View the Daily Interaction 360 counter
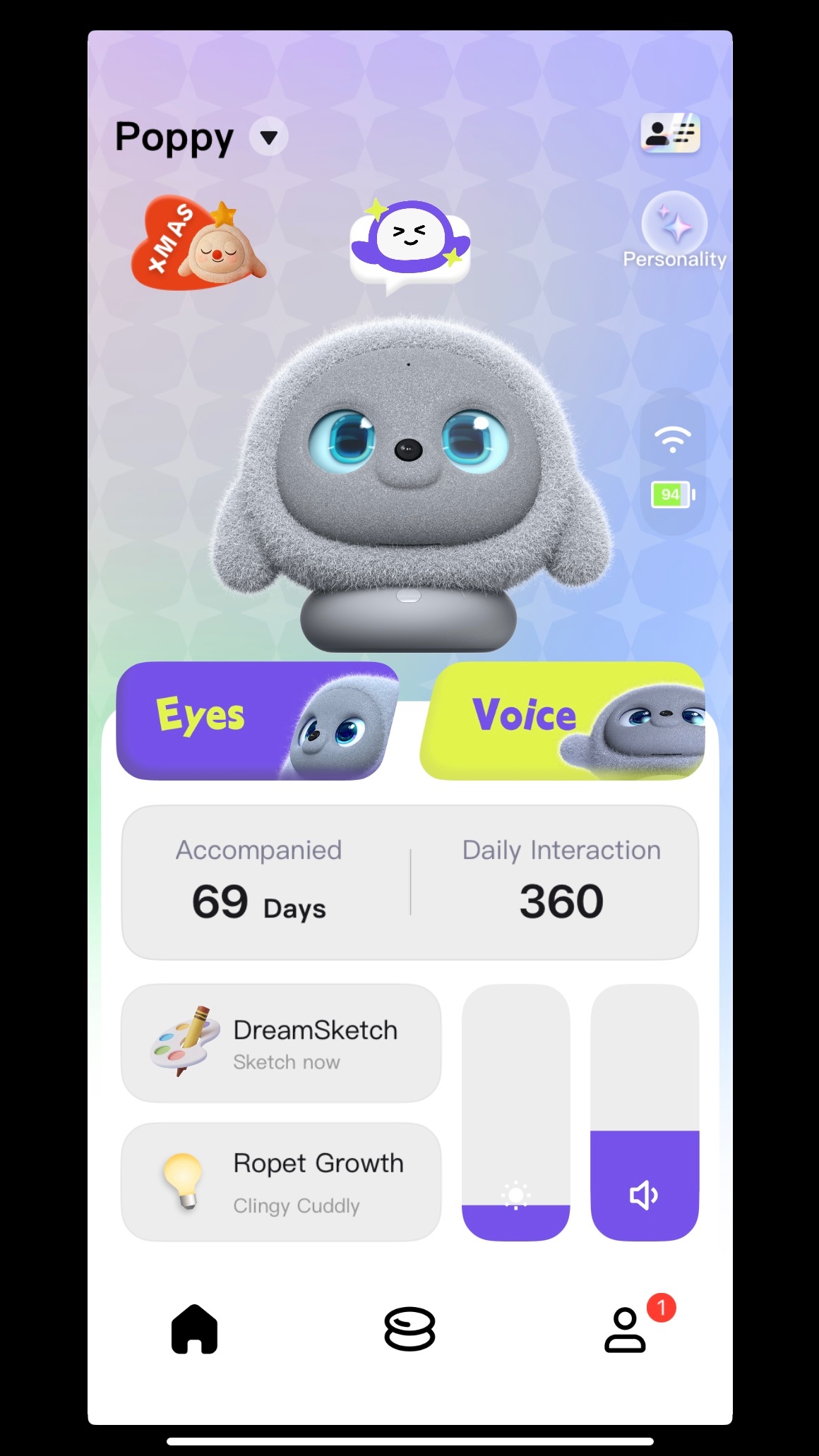 point(561,882)
